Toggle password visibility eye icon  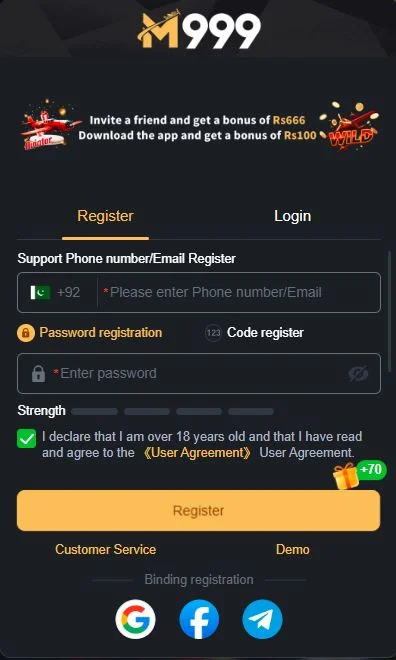tap(358, 373)
